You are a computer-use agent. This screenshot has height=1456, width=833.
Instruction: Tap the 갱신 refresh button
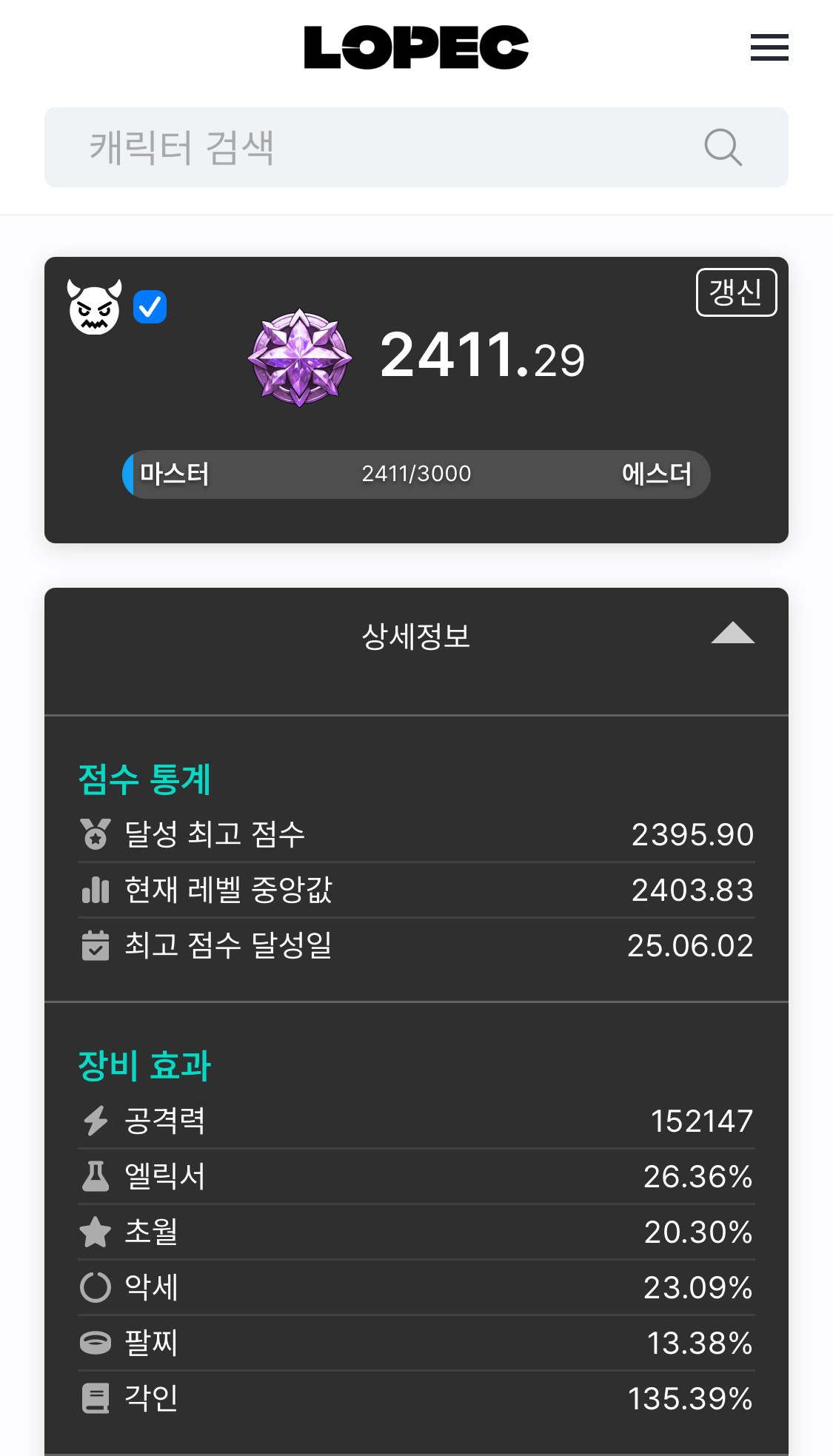(736, 292)
